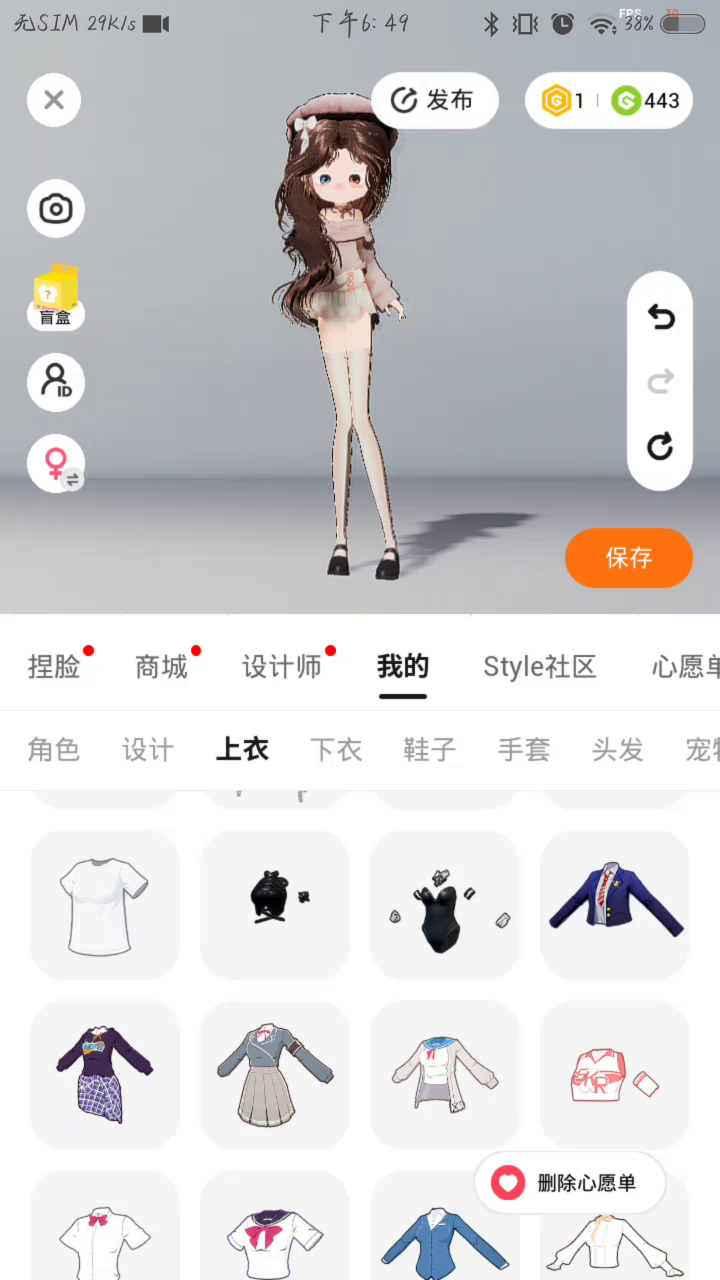720x1280 pixels.
Task: Save the outfit with 保存
Action: pyautogui.click(x=628, y=558)
